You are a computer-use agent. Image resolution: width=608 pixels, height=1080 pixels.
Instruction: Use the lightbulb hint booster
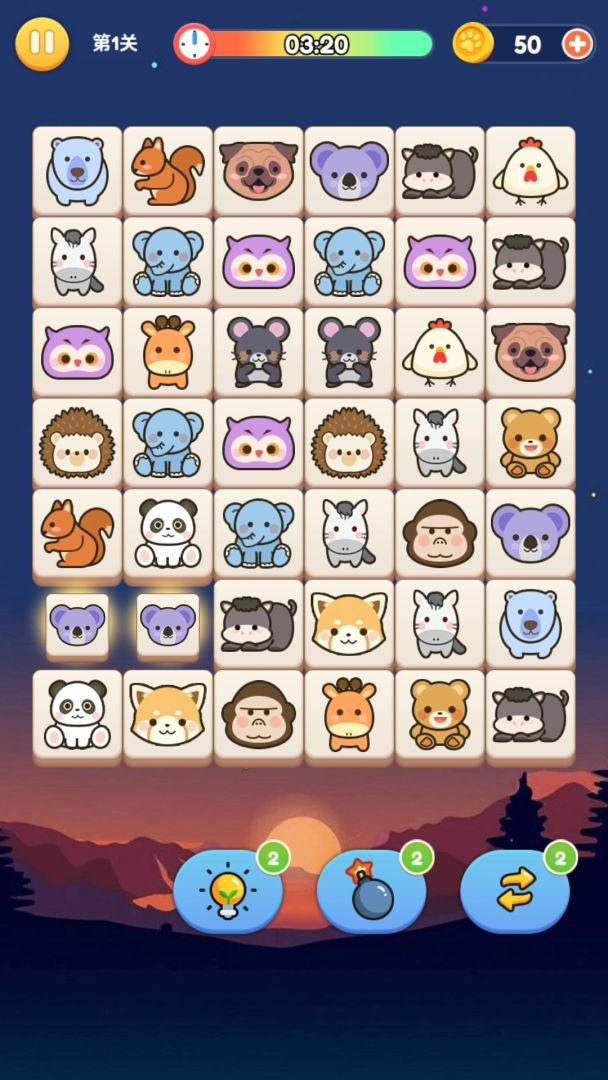click(x=228, y=890)
